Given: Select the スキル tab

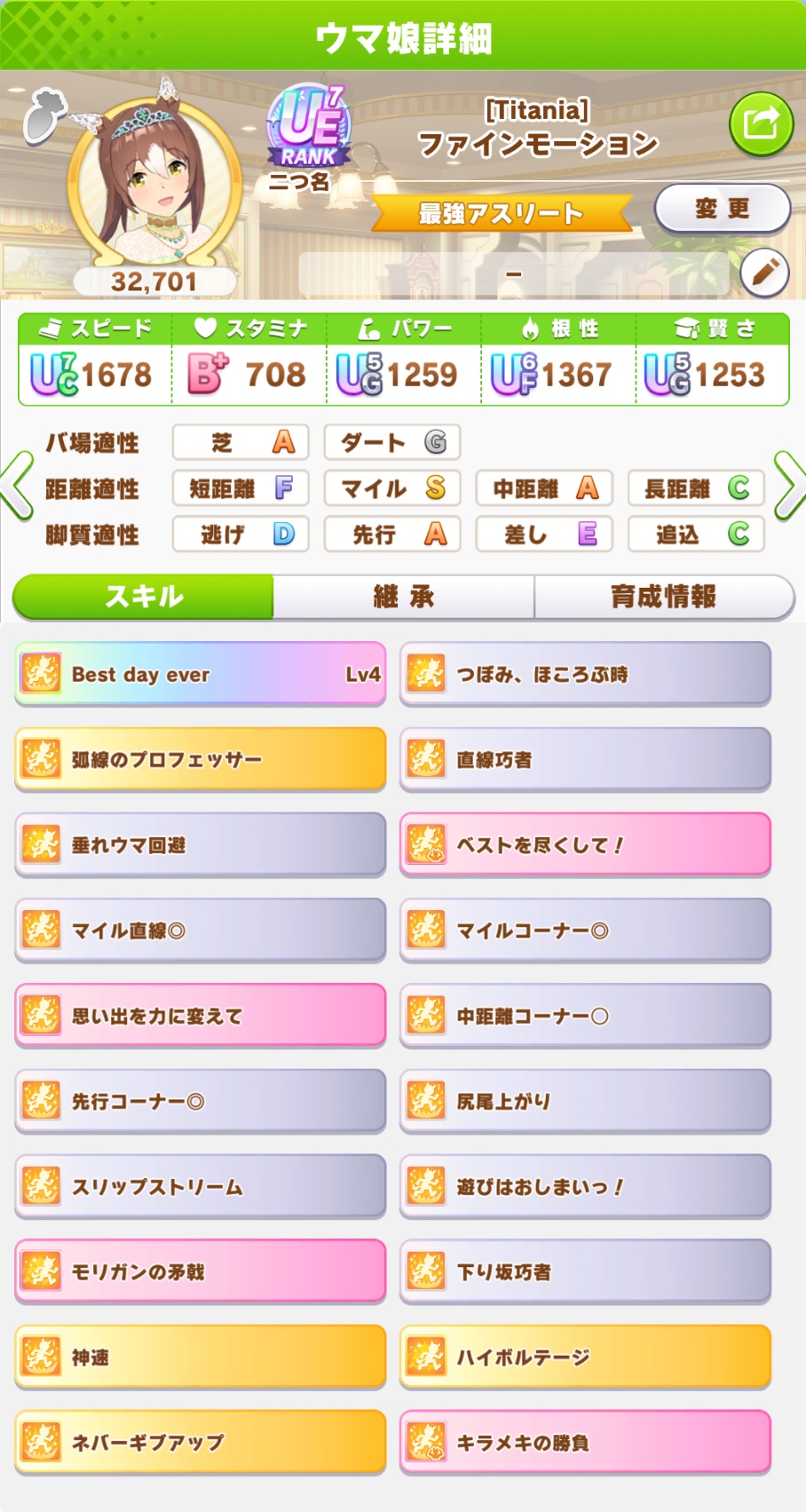Looking at the screenshot, I should (144, 597).
